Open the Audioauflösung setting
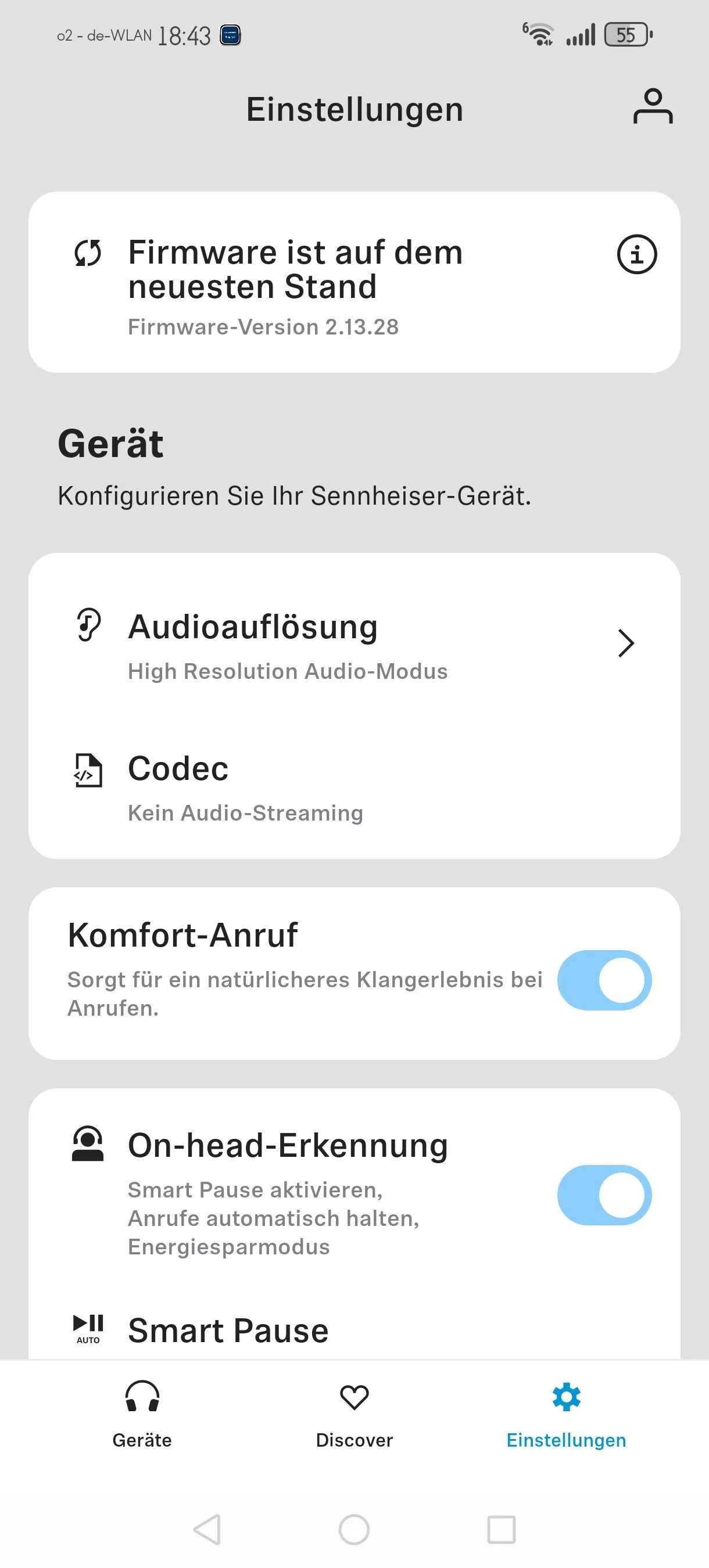This screenshot has height=1568, width=709. [353, 643]
